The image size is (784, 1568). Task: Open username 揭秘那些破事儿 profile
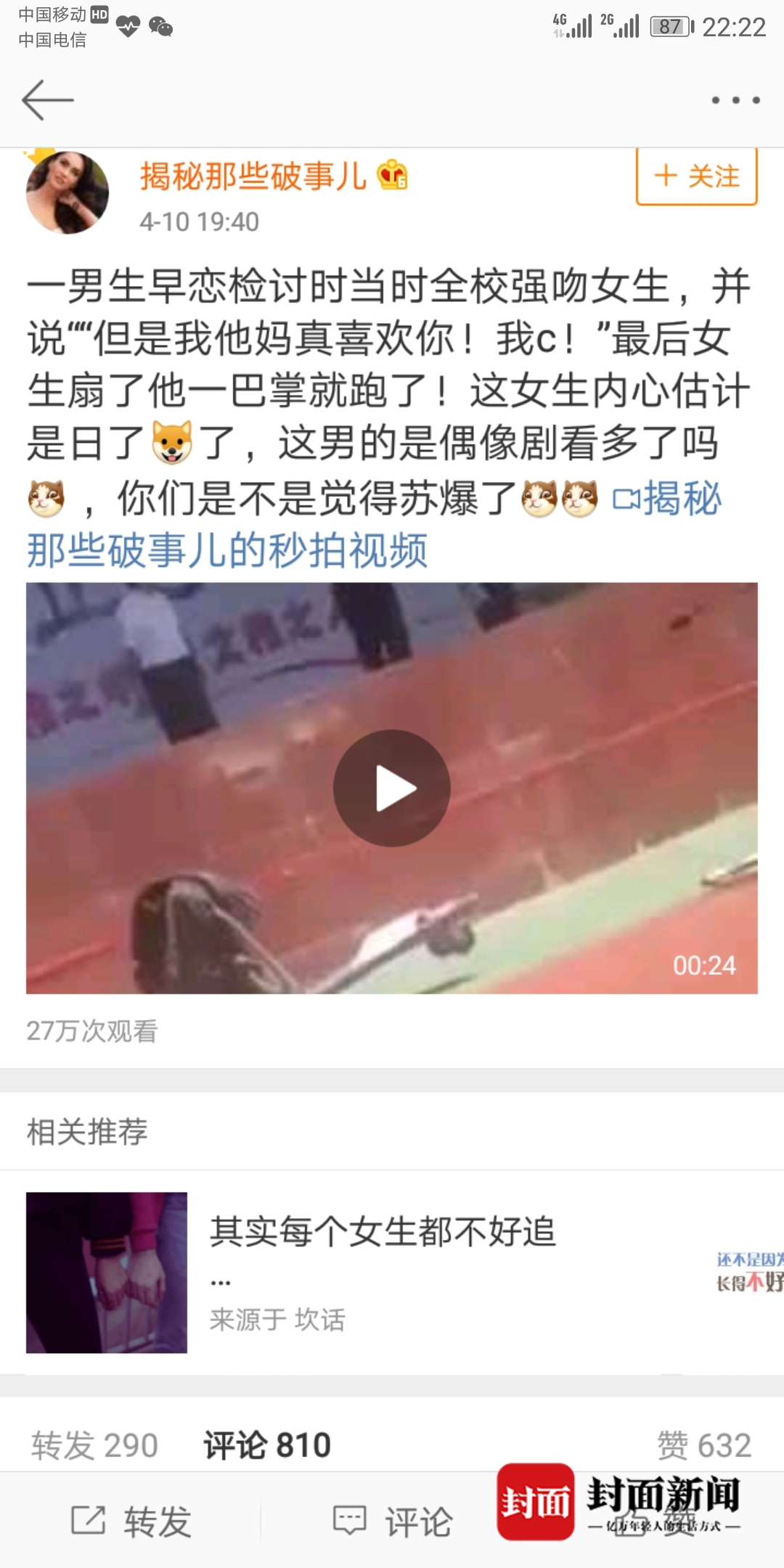click(253, 176)
